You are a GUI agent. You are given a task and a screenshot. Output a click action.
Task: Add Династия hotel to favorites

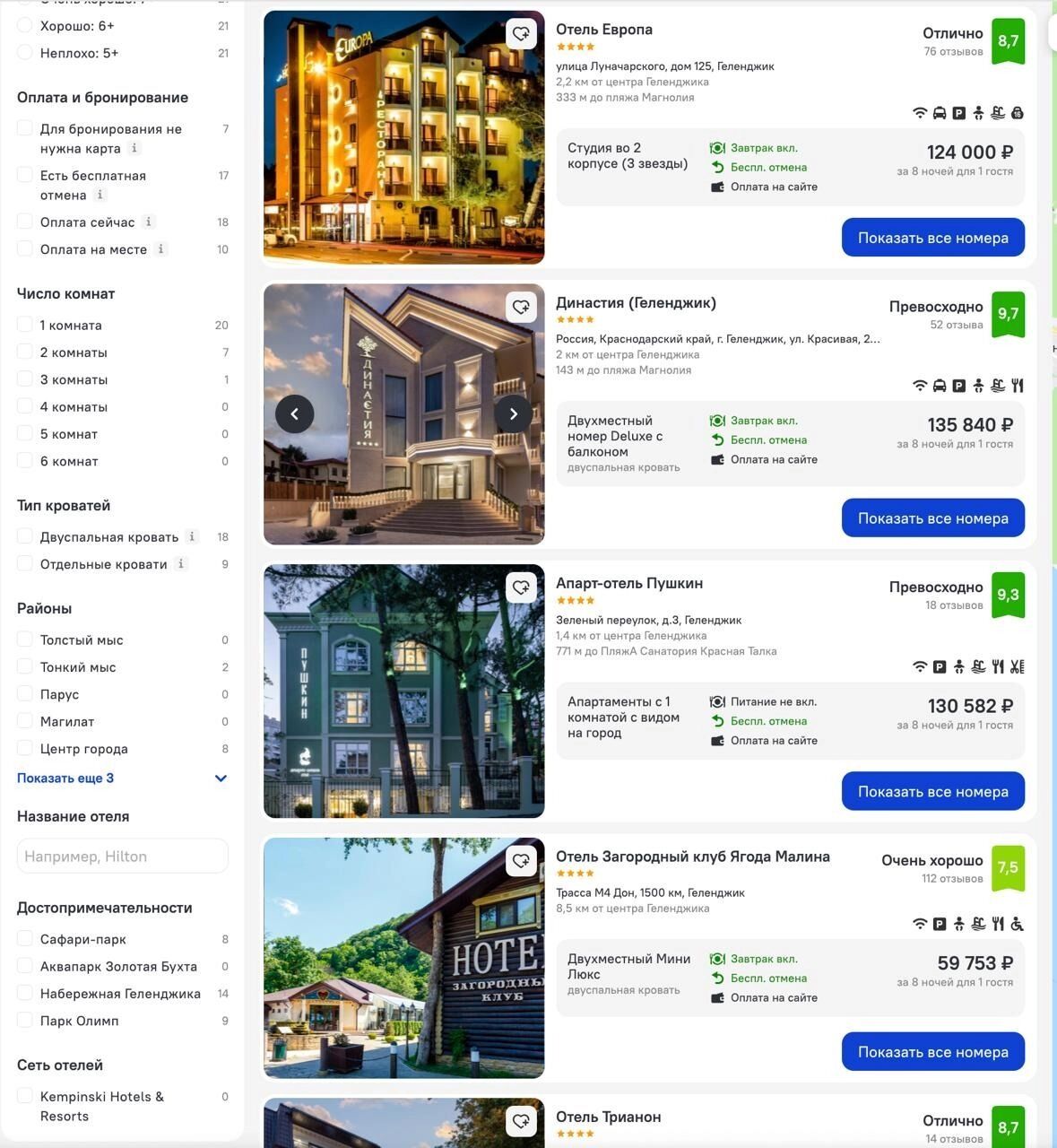pos(521,307)
